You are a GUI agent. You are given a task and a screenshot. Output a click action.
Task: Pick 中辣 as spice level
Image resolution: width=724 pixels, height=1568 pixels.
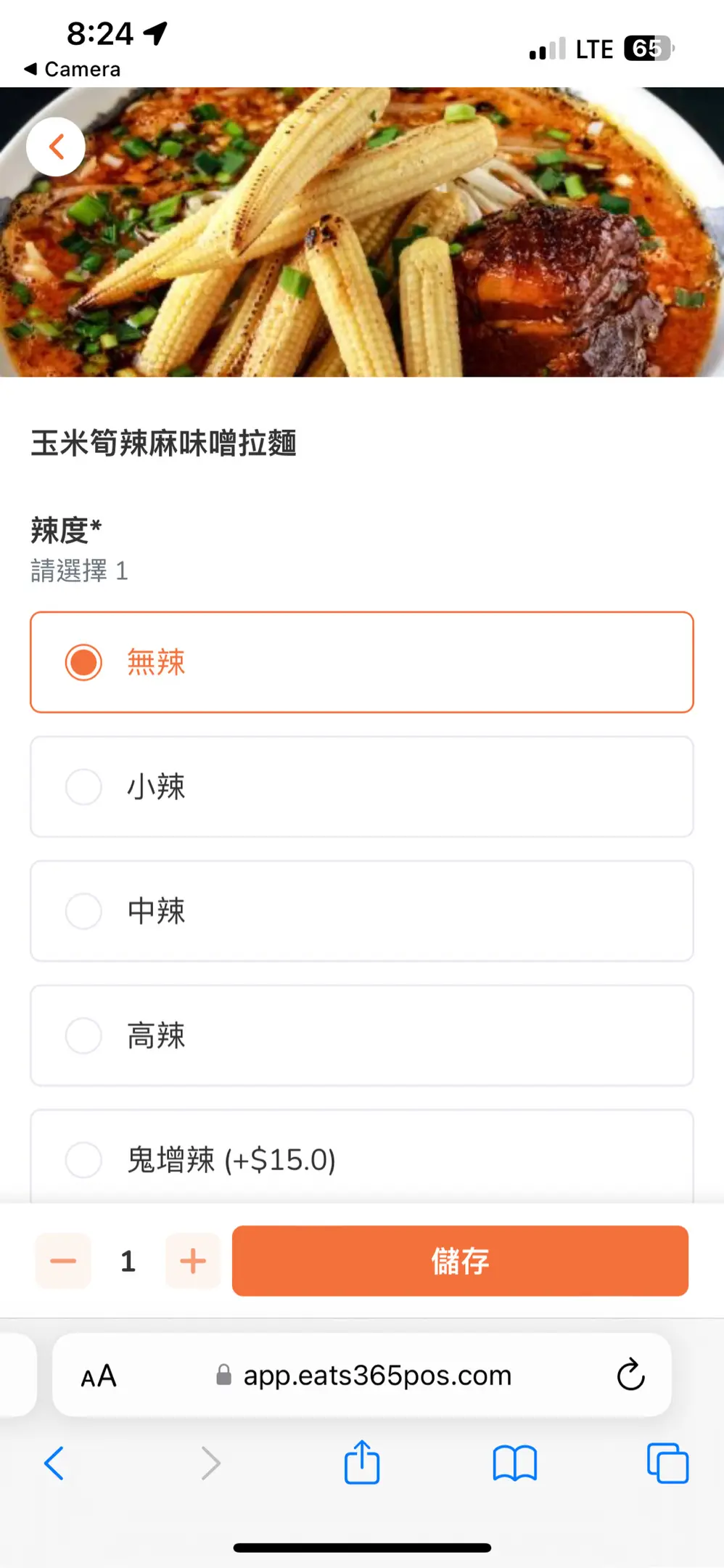362,911
